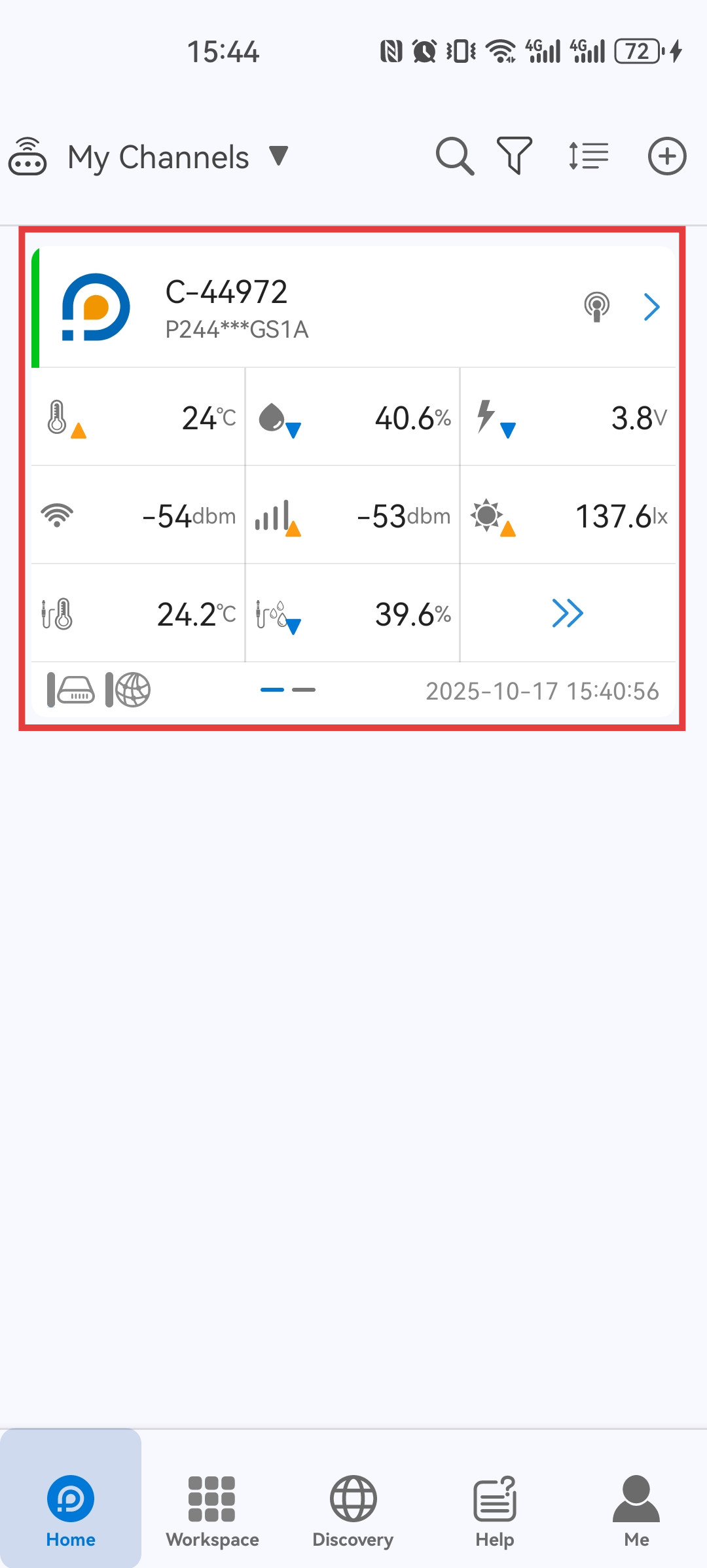Open the sort order list
This screenshot has width=707, height=1568.
coord(589,156)
